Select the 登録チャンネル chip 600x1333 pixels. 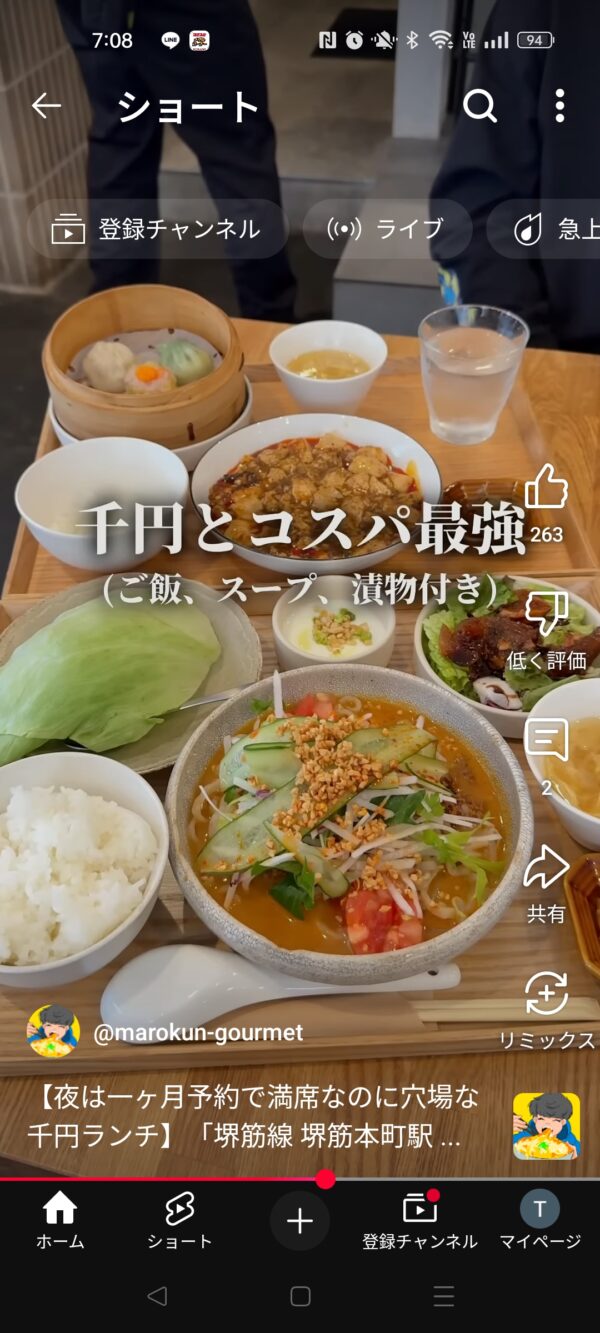157,229
